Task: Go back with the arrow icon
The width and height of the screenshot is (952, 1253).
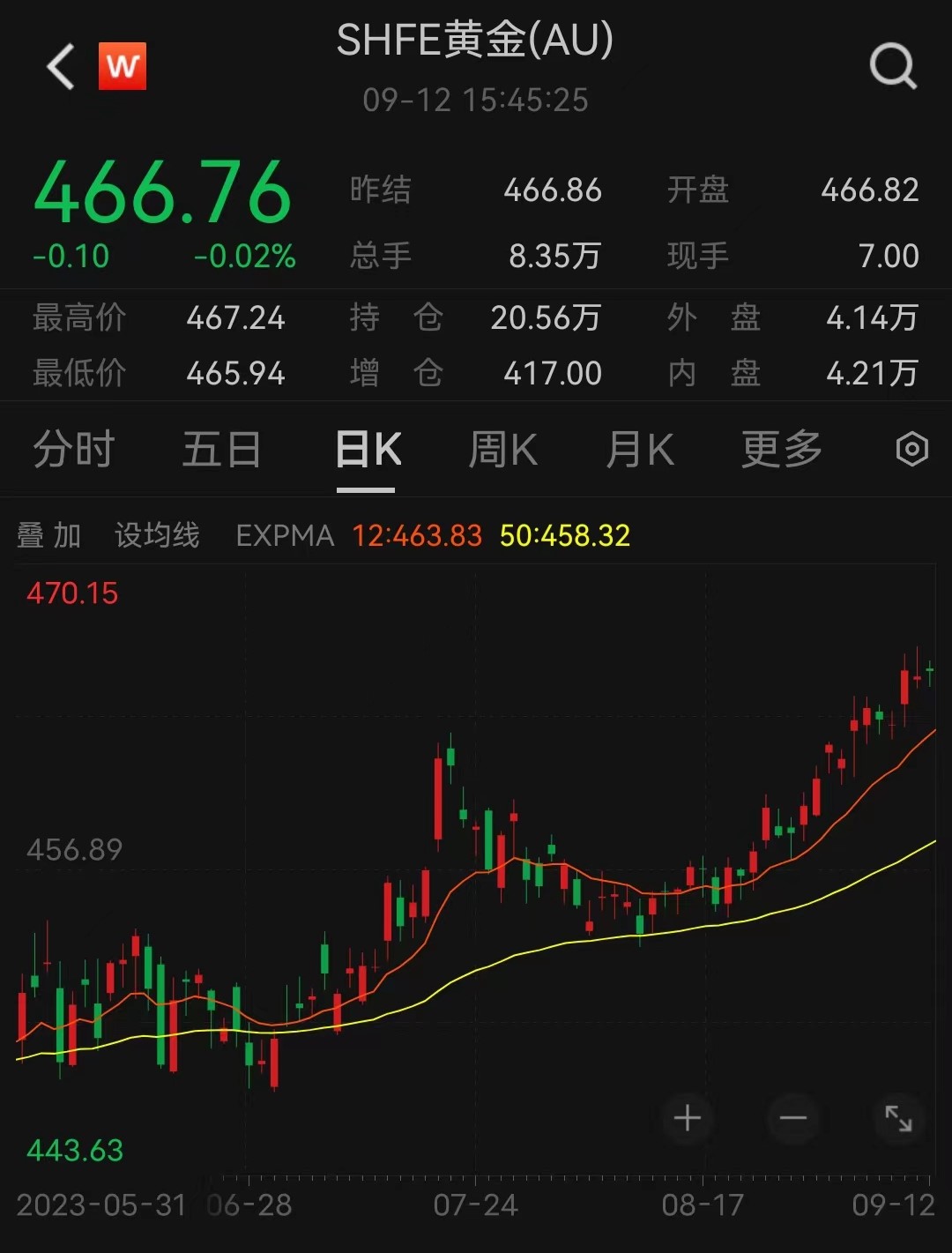Action: pos(60,67)
